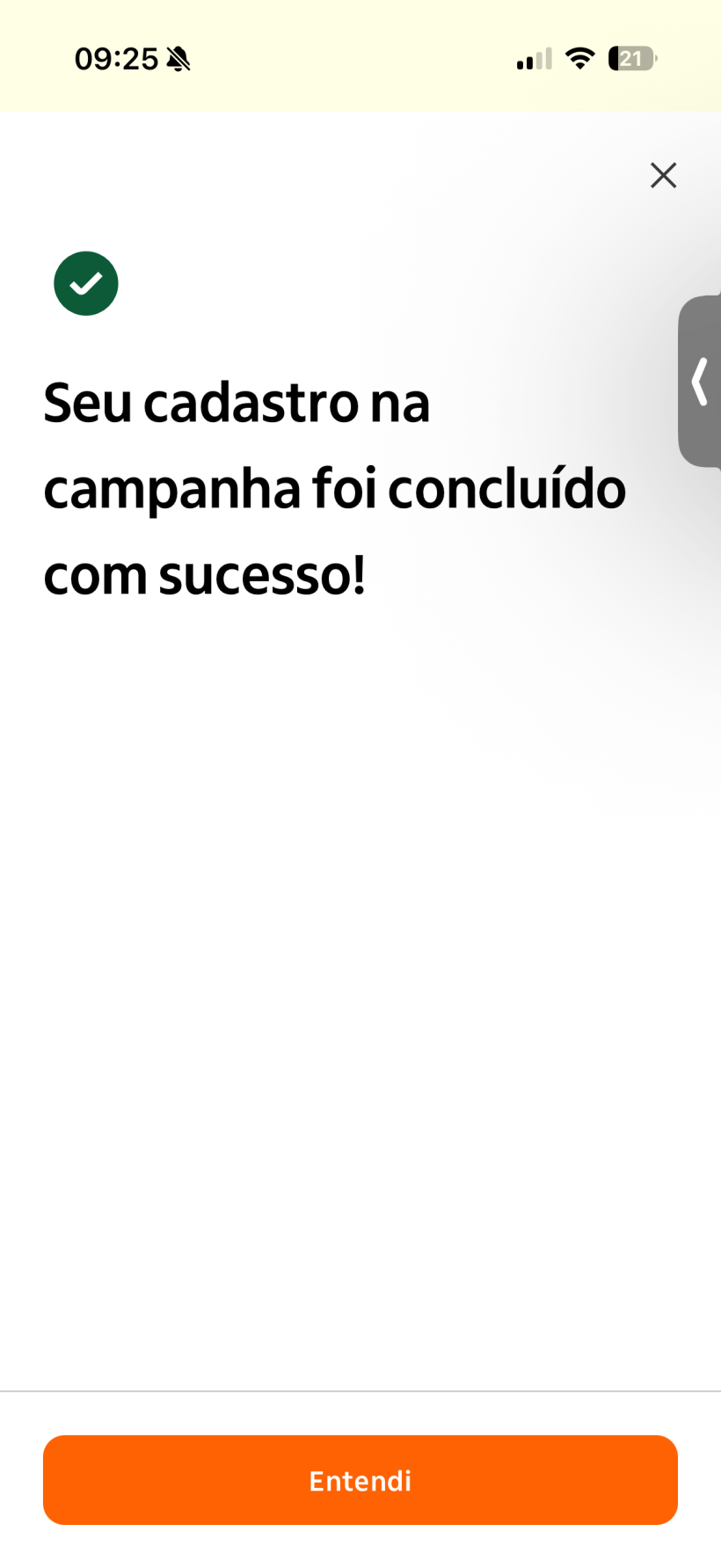Tap the battery indicator showing 21
The width and height of the screenshot is (721, 1568).
[630, 58]
